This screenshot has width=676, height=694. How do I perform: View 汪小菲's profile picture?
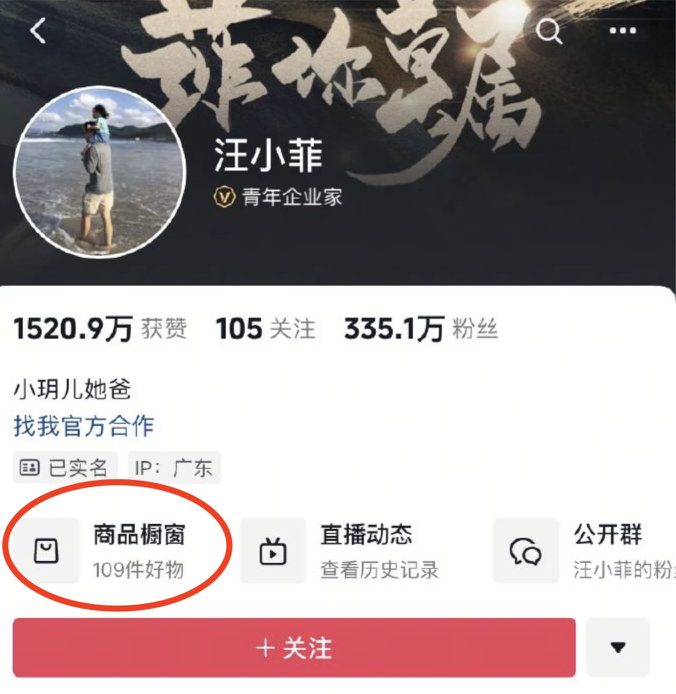click(99, 172)
